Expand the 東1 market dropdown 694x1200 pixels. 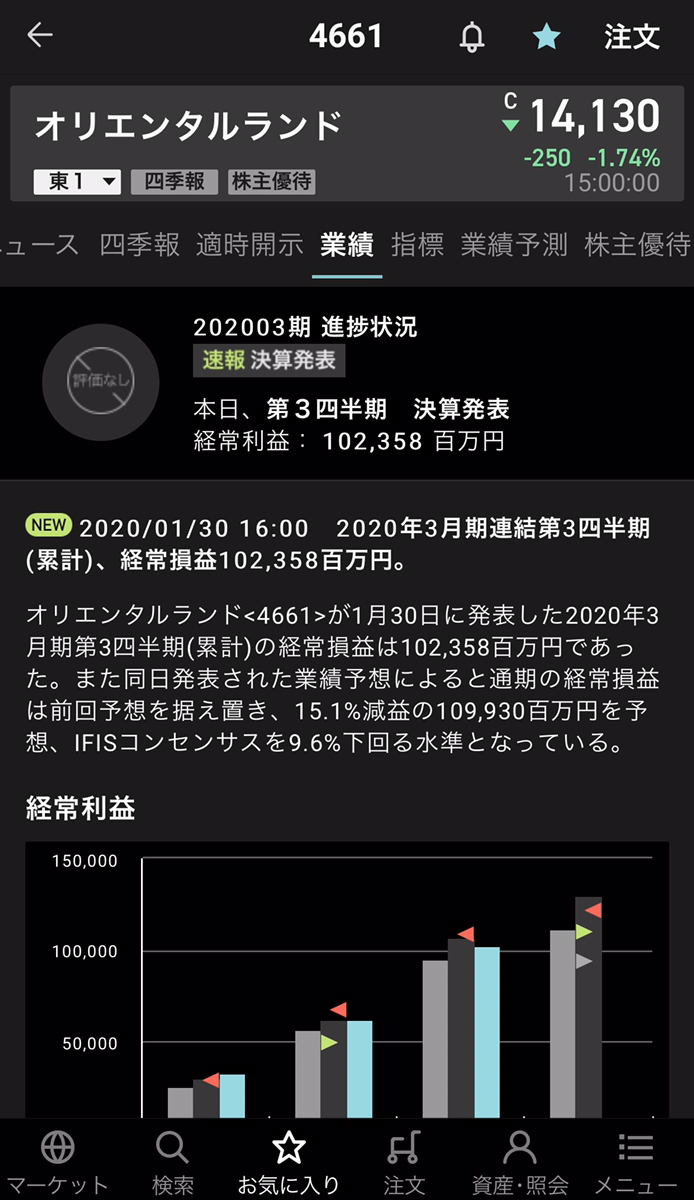[x=77, y=181]
